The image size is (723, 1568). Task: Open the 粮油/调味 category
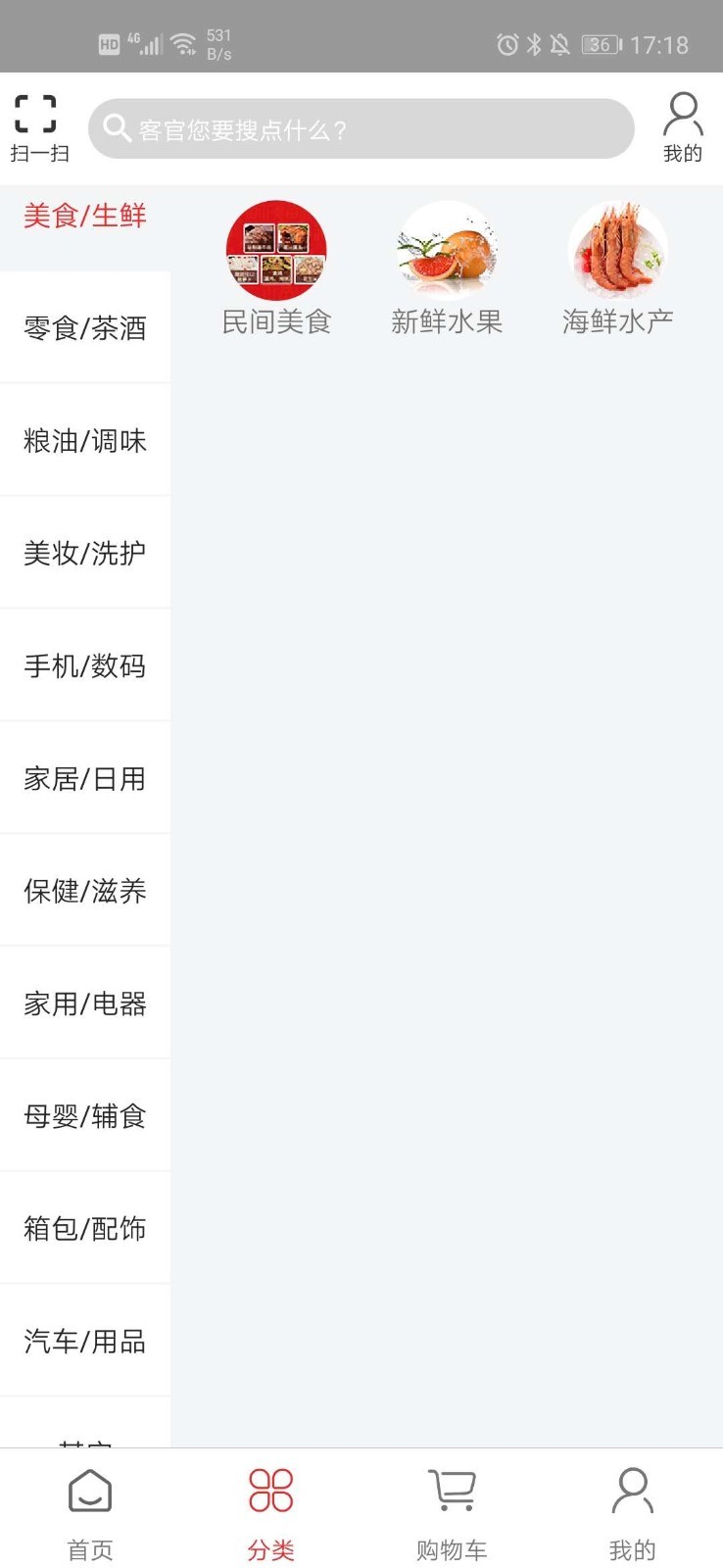pos(85,441)
